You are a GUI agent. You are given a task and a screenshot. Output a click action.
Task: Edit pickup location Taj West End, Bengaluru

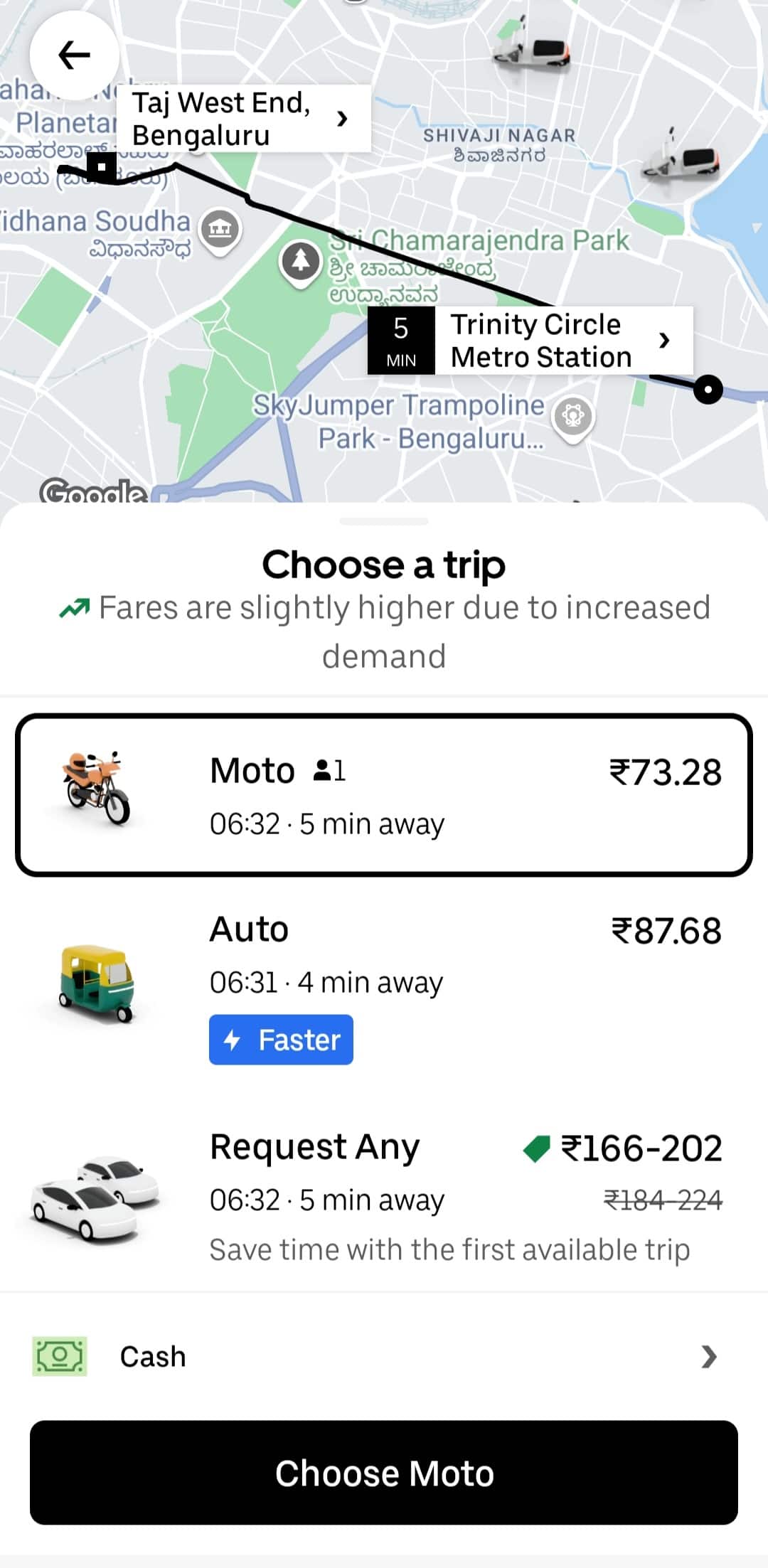pyautogui.click(x=242, y=119)
